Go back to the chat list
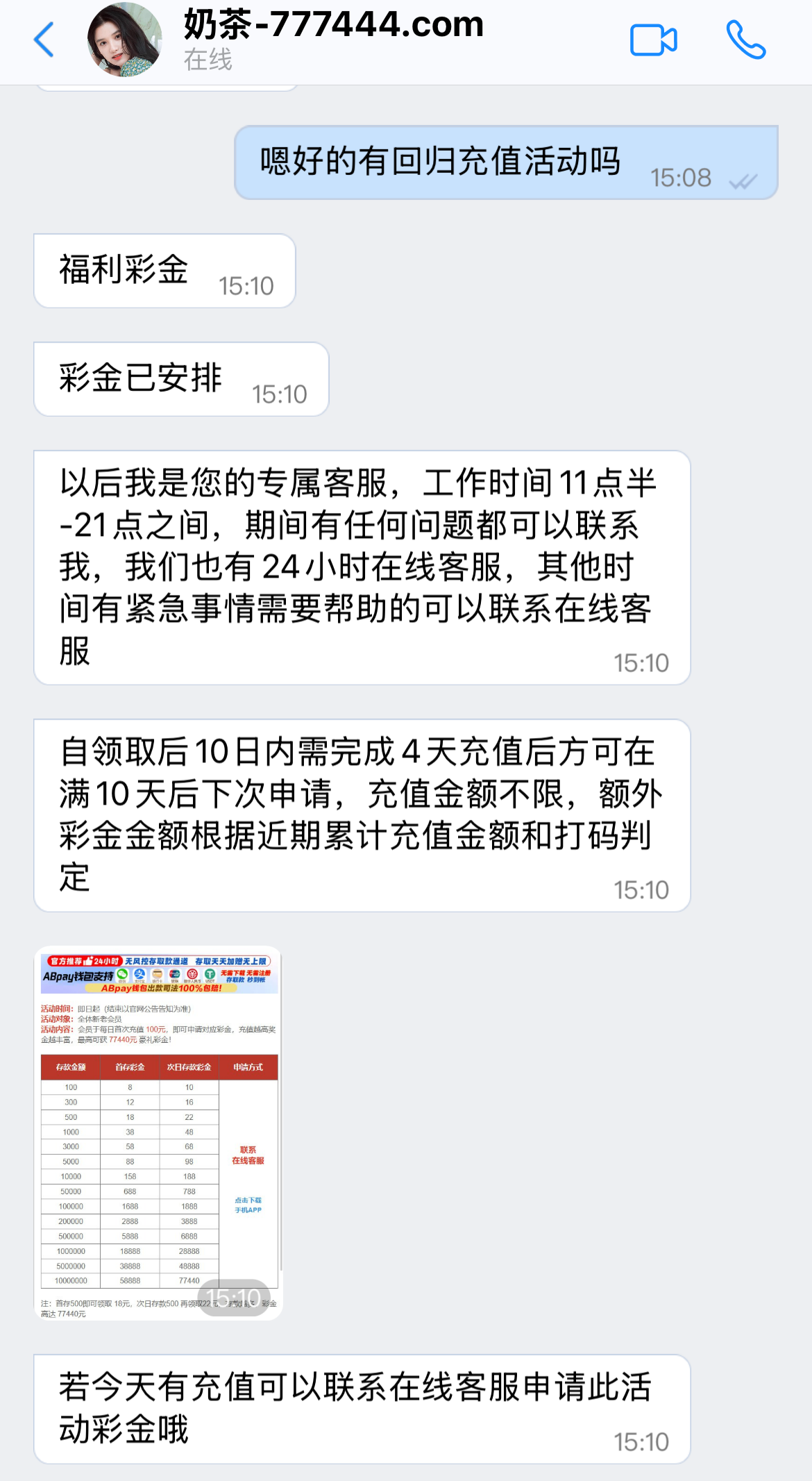Screen dimensions: 812x1481 click(x=44, y=40)
